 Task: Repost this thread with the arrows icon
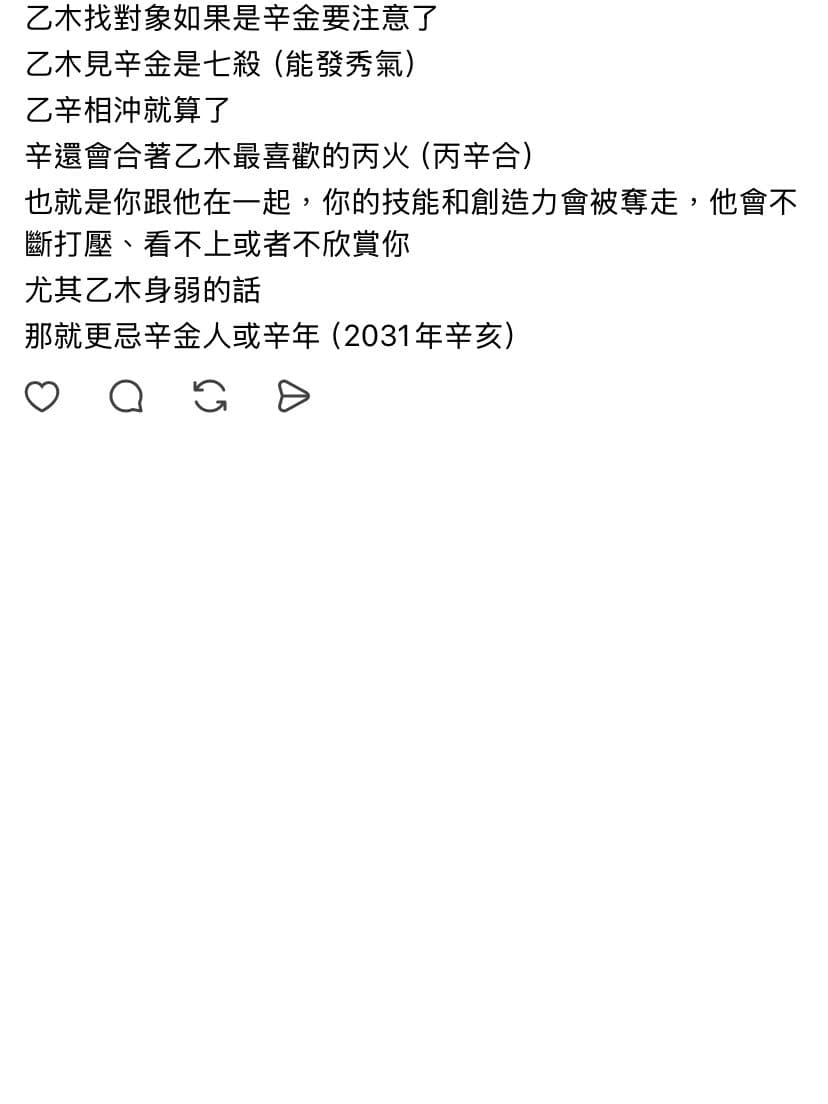(x=210, y=396)
